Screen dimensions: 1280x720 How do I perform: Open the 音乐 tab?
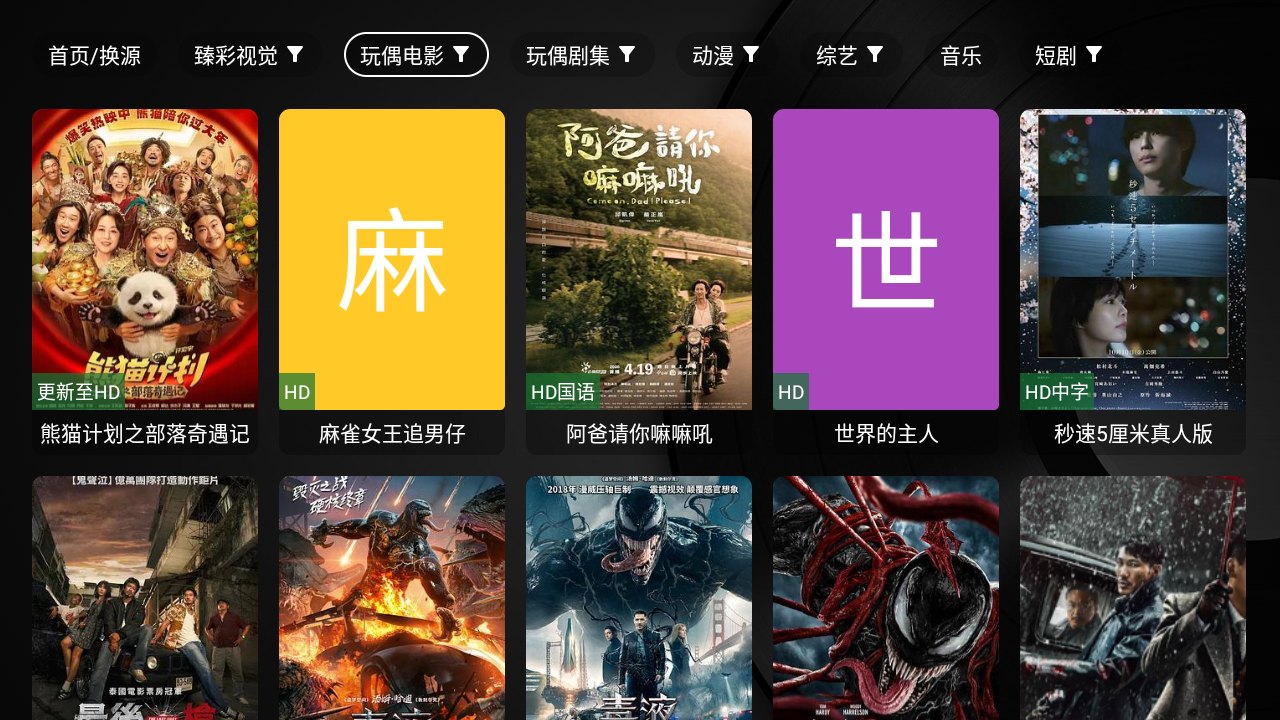(960, 55)
